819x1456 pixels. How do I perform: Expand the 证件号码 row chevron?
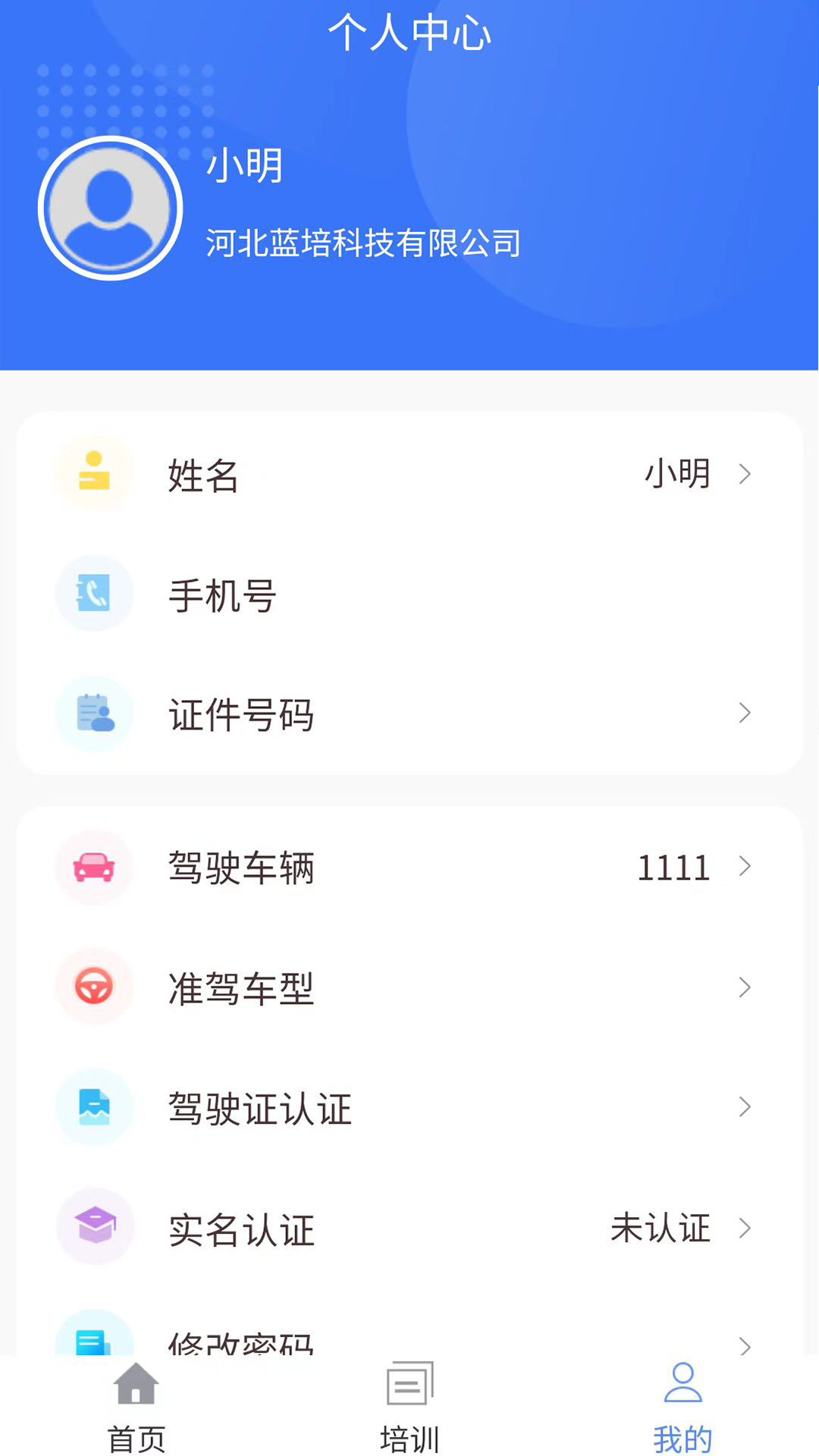click(745, 714)
